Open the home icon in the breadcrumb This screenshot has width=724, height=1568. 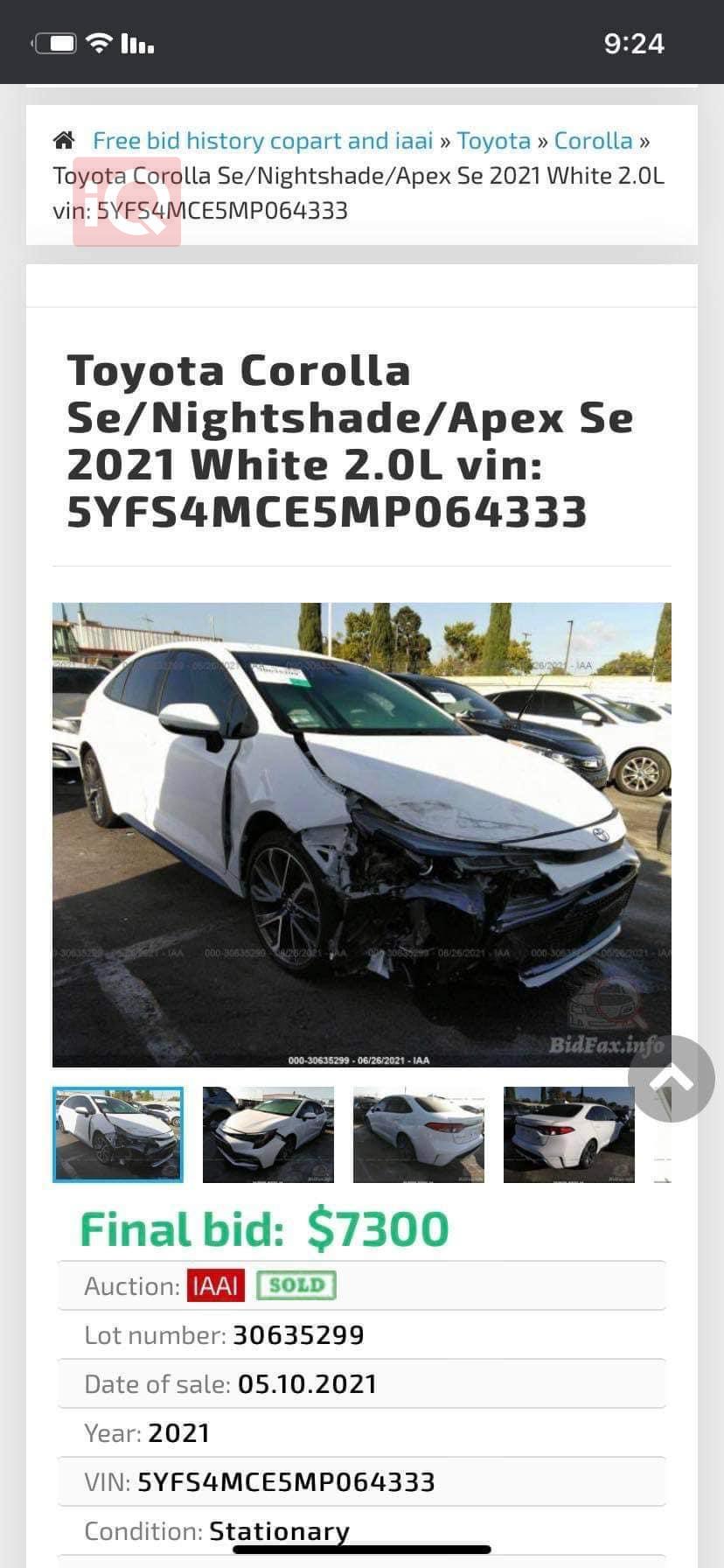click(x=64, y=140)
